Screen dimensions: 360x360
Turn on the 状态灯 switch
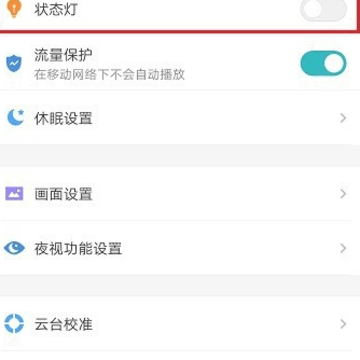click(323, 10)
